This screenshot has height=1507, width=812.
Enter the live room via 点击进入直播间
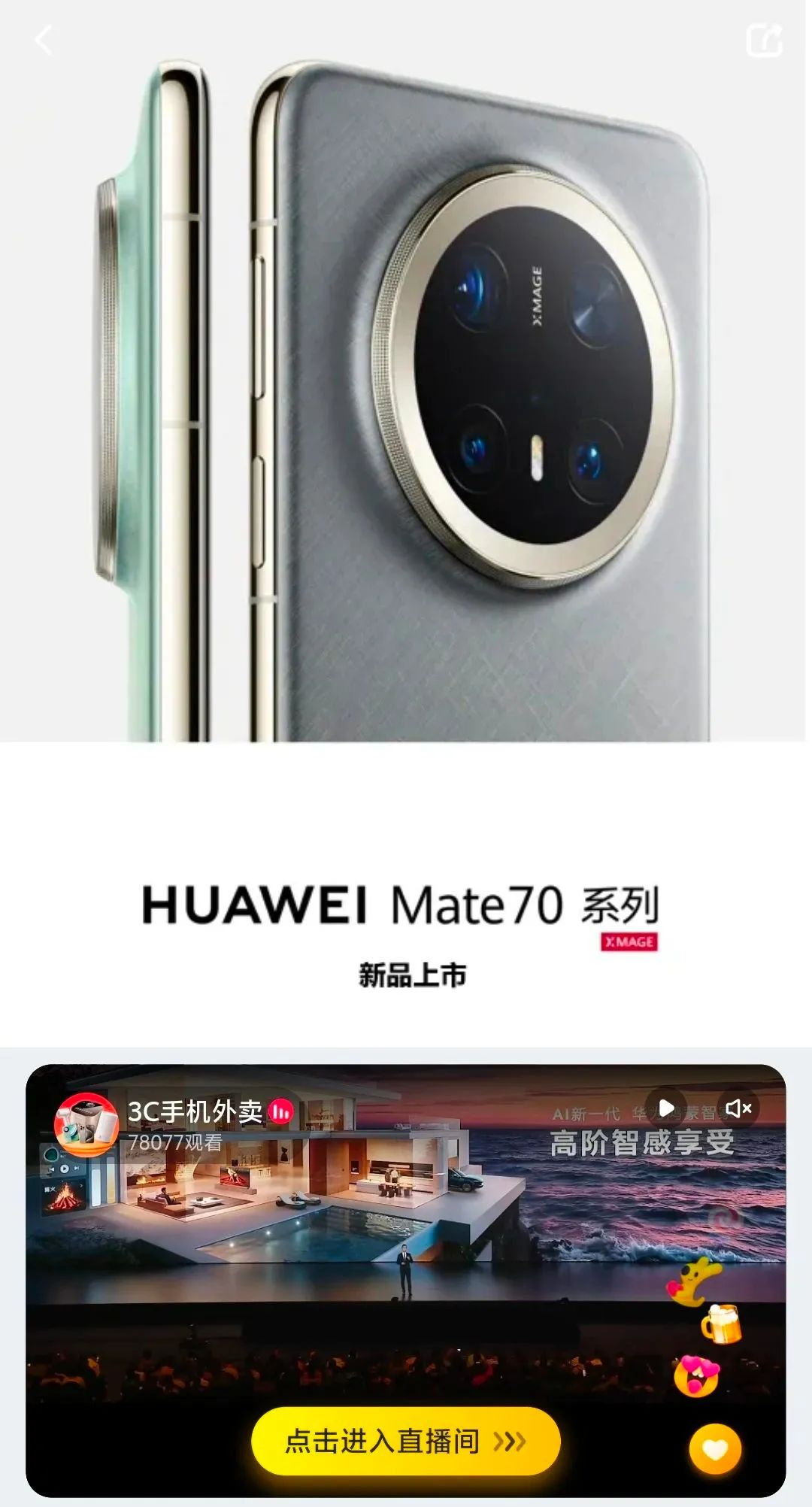[405, 1441]
